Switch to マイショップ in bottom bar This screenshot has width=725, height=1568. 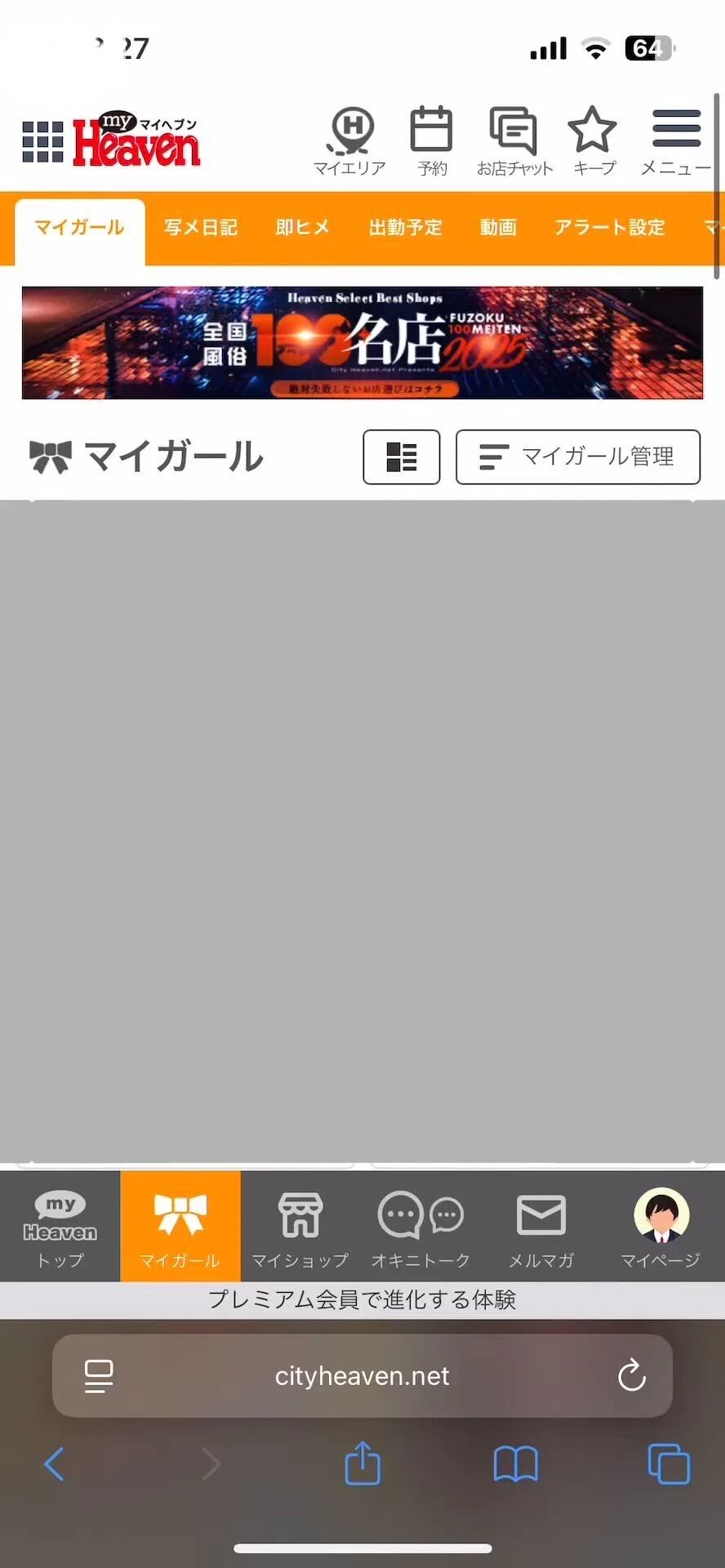pos(300,1227)
